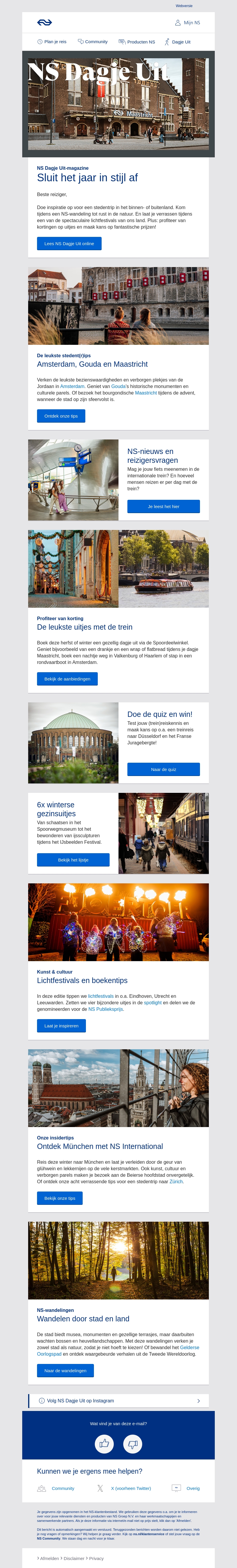Open Mijn NS account
This screenshot has width=237, height=1568.
point(188,22)
